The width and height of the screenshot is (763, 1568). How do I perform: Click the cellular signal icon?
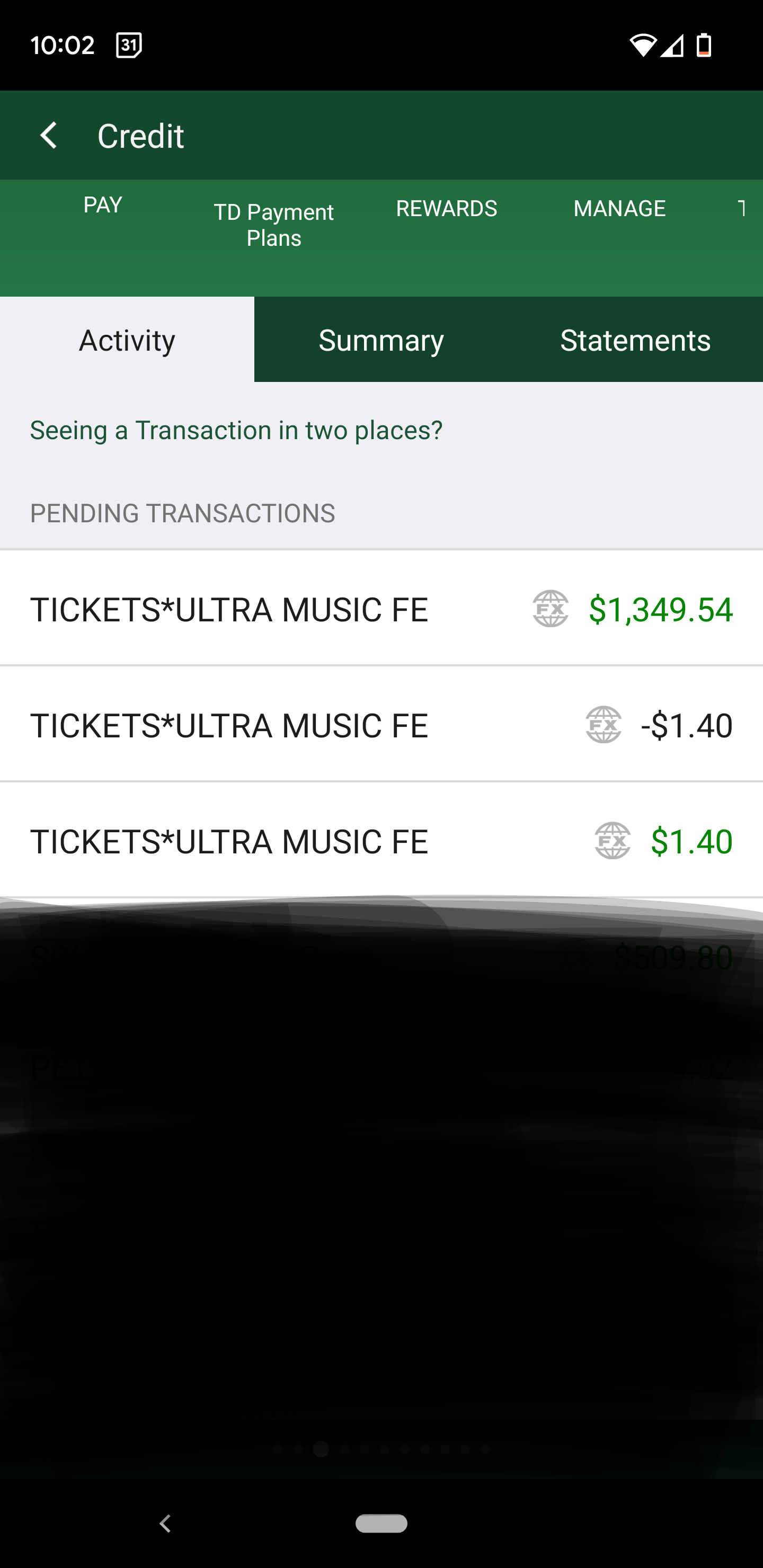(x=672, y=45)
